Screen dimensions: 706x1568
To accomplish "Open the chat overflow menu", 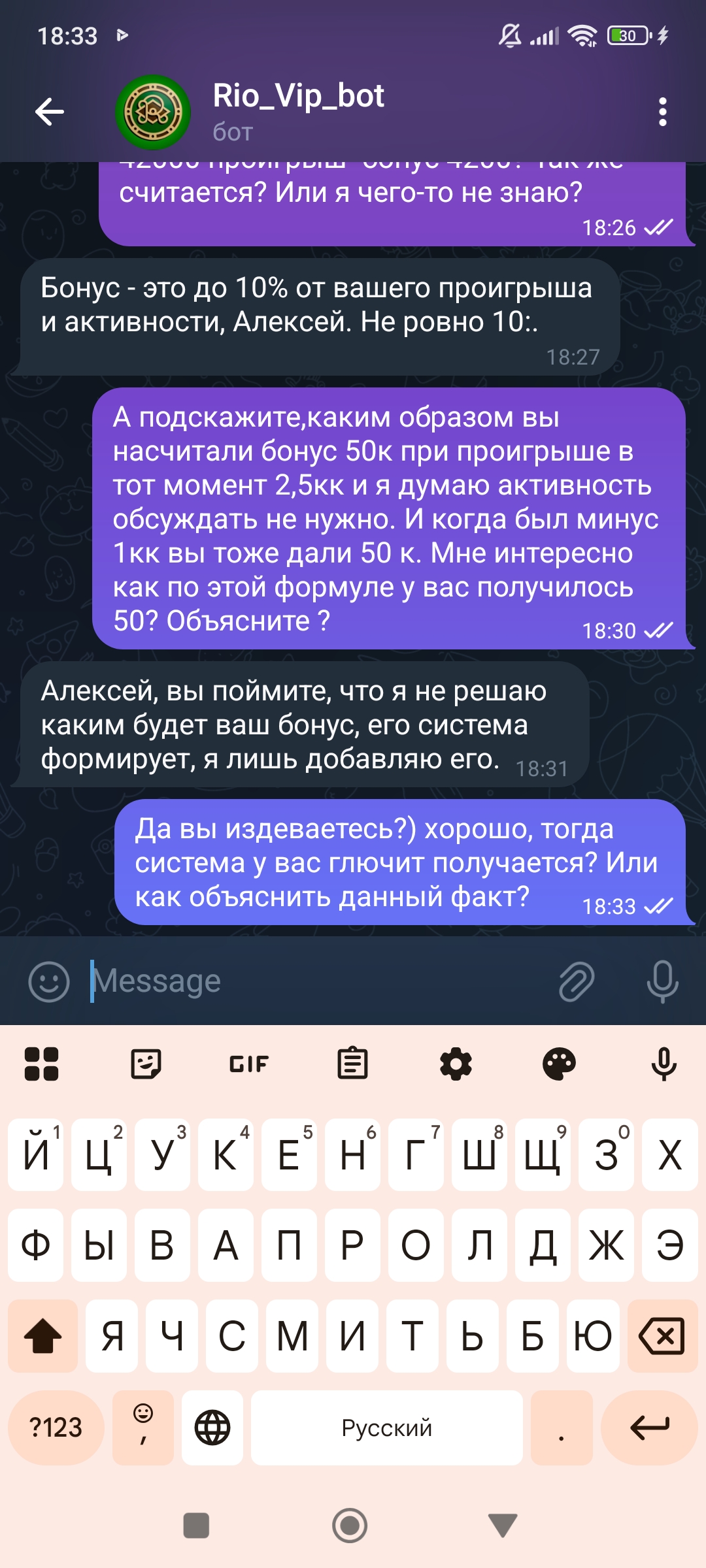I will tap(663, 112).
